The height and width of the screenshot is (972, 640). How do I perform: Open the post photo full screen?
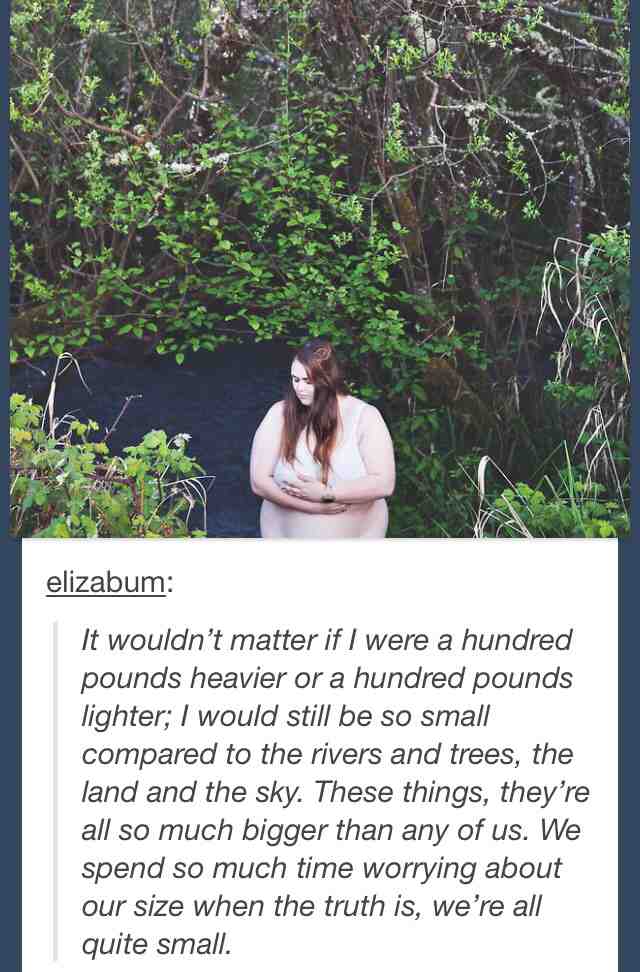(320, 270)
